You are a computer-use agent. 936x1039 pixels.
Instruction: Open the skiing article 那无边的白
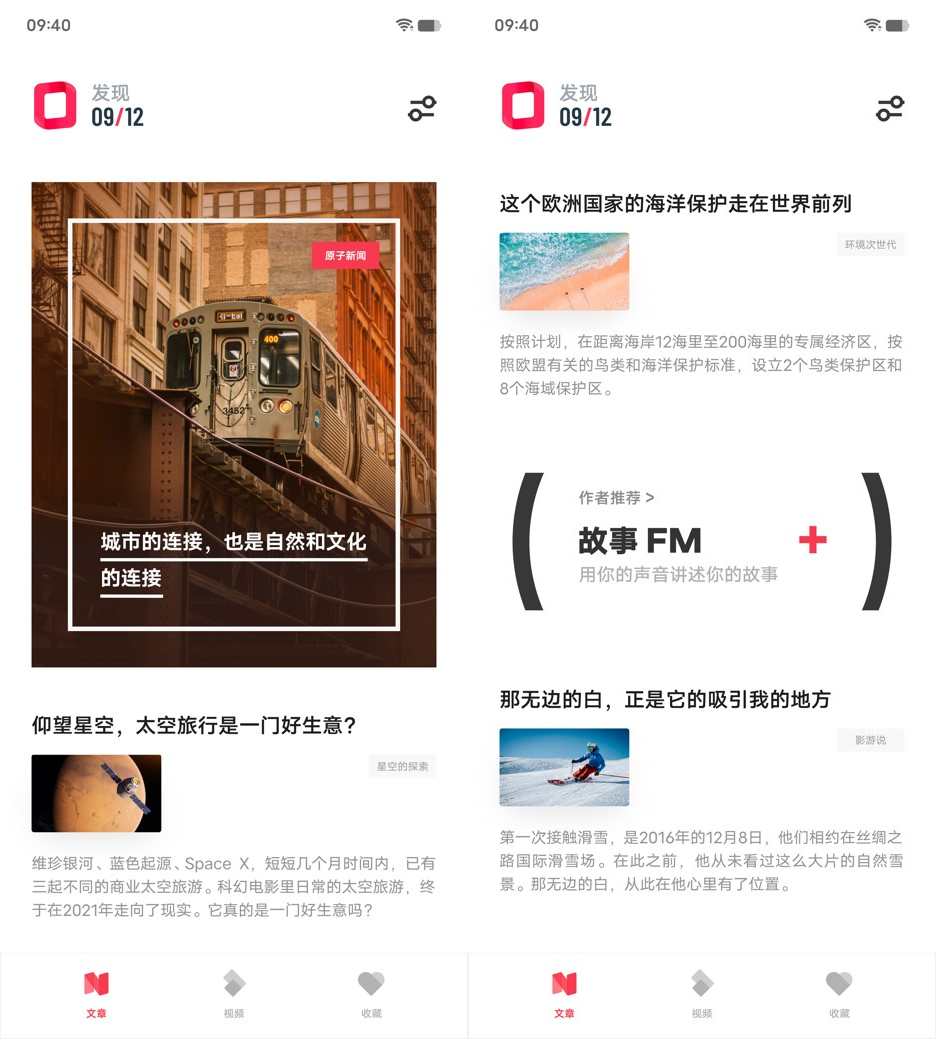[x=665, y=700]
